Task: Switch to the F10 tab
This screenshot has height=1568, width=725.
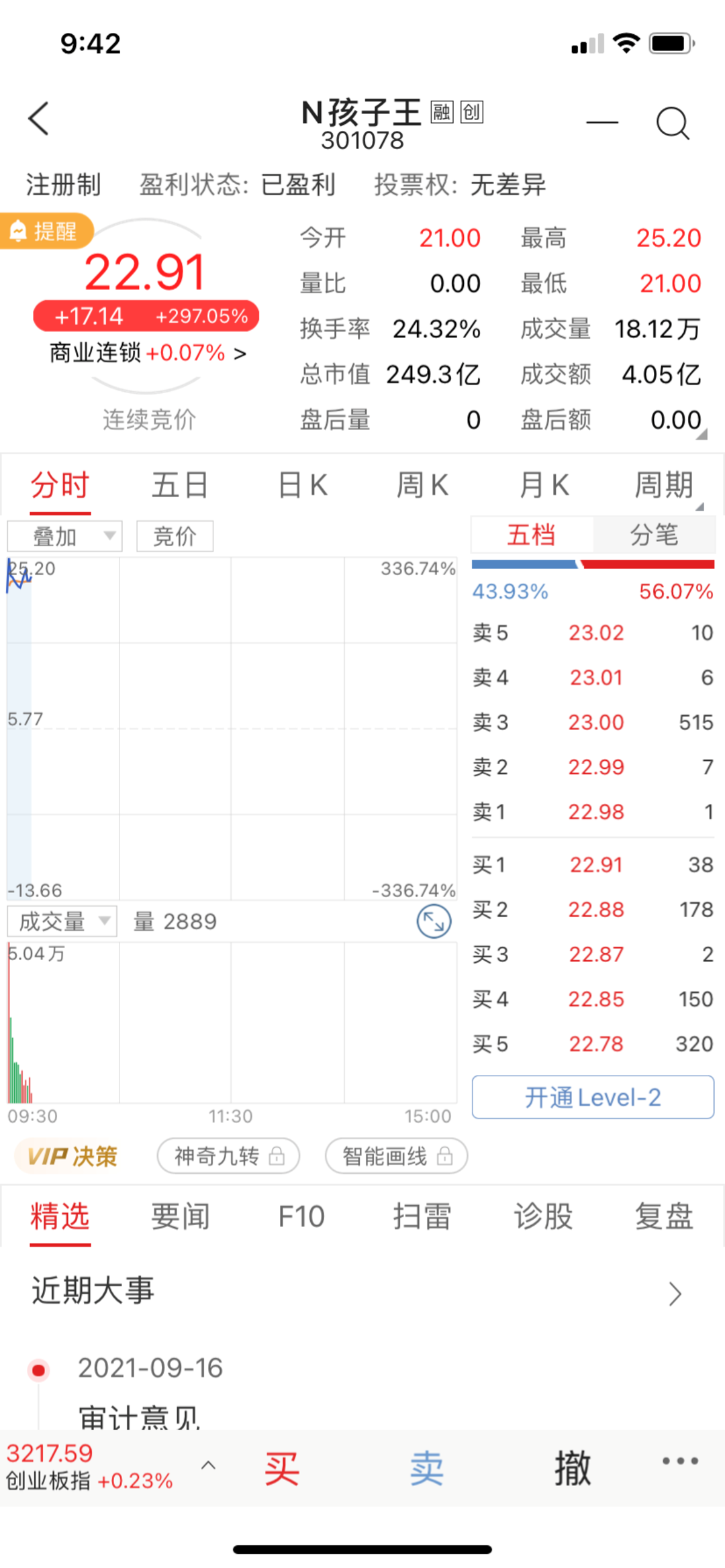Action: coord(301,1216)
